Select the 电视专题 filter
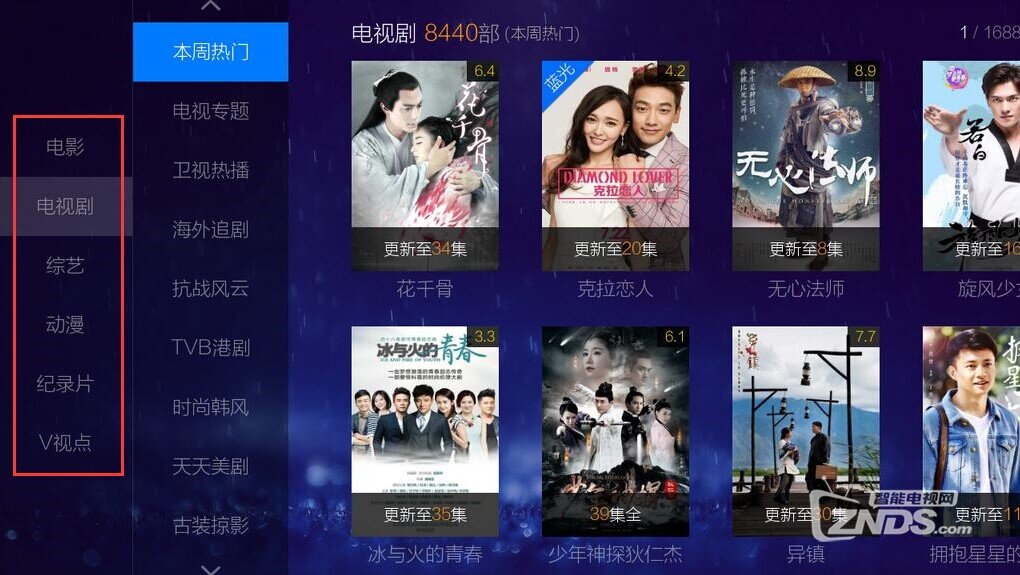The height and width of the screenshot is (575, 1020). pos(210,111)
